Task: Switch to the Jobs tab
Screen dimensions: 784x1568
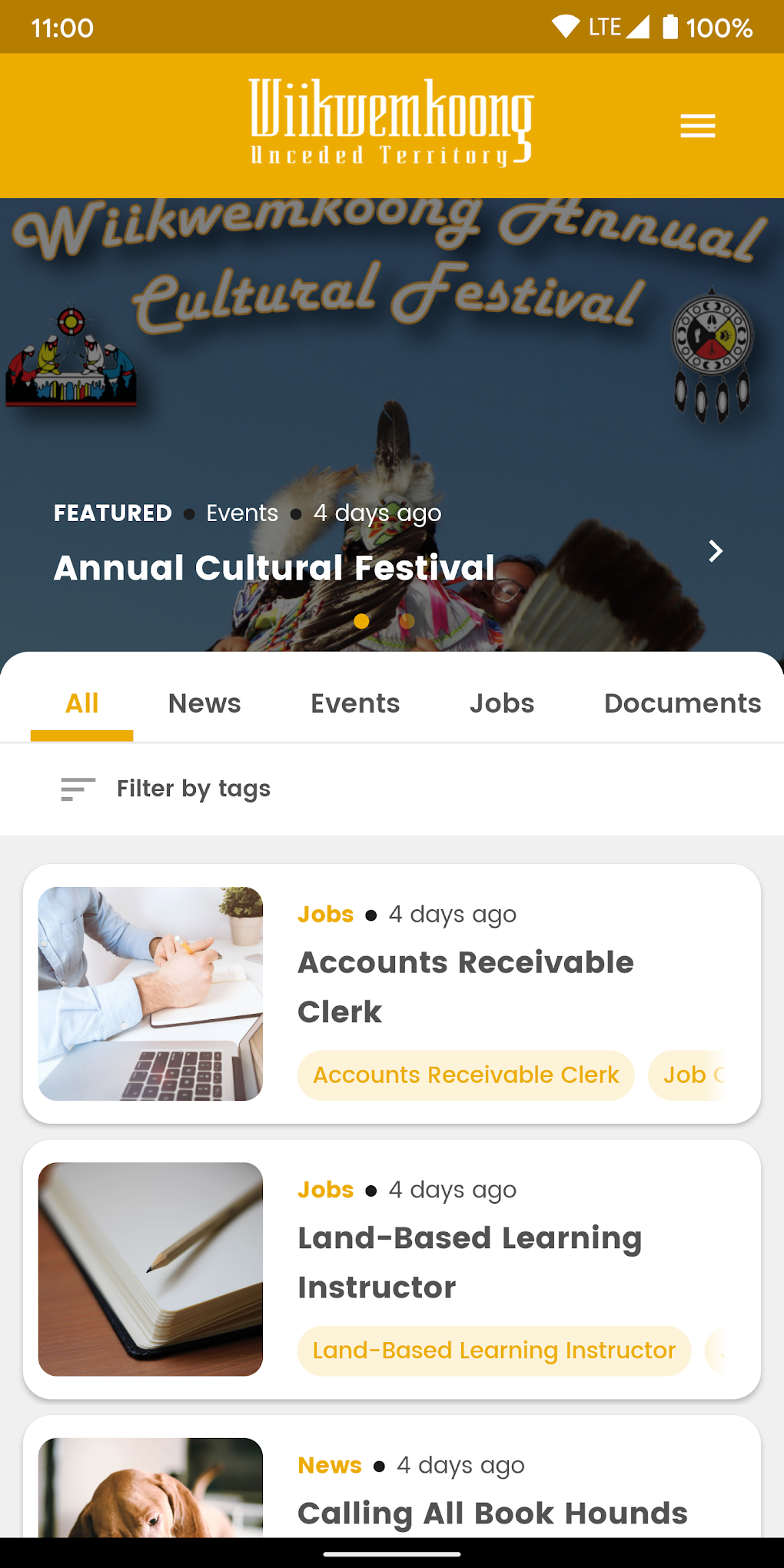Action: click(502, 703)
